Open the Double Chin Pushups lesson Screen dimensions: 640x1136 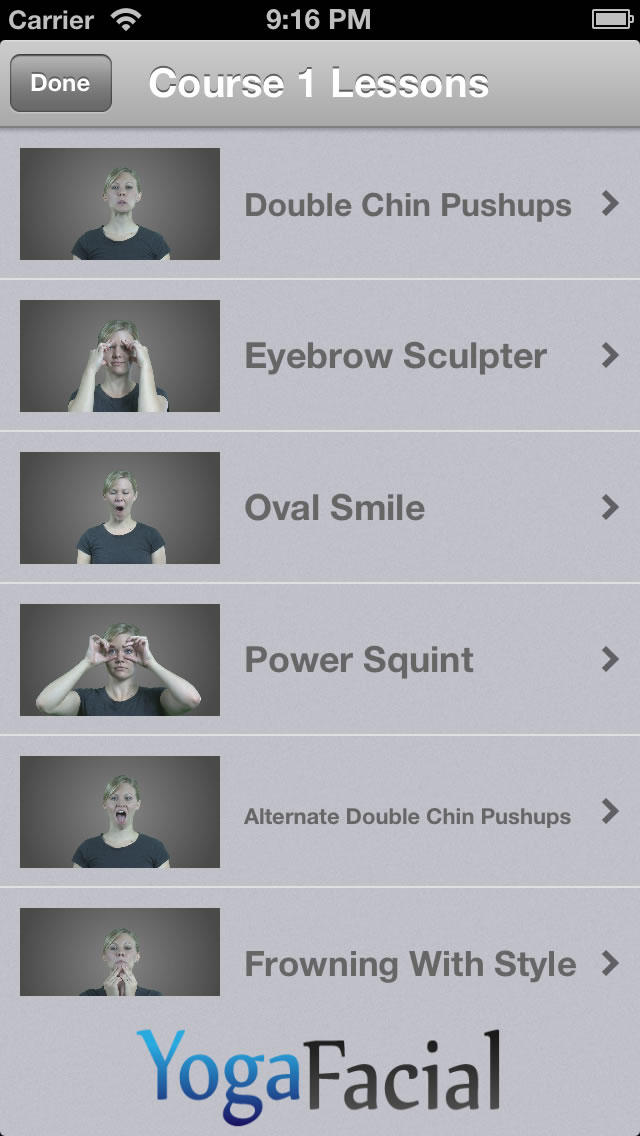tap(320, 204)
